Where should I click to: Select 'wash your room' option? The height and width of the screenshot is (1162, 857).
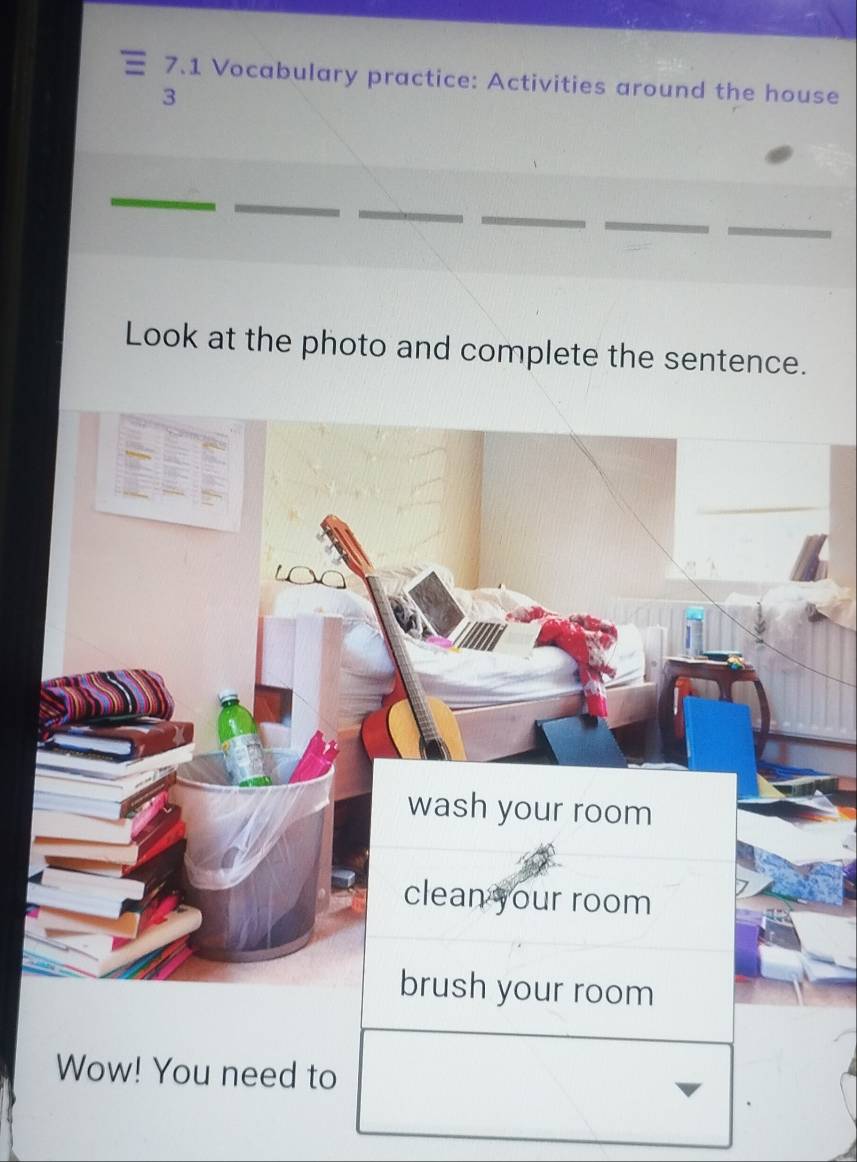[531, 811]
